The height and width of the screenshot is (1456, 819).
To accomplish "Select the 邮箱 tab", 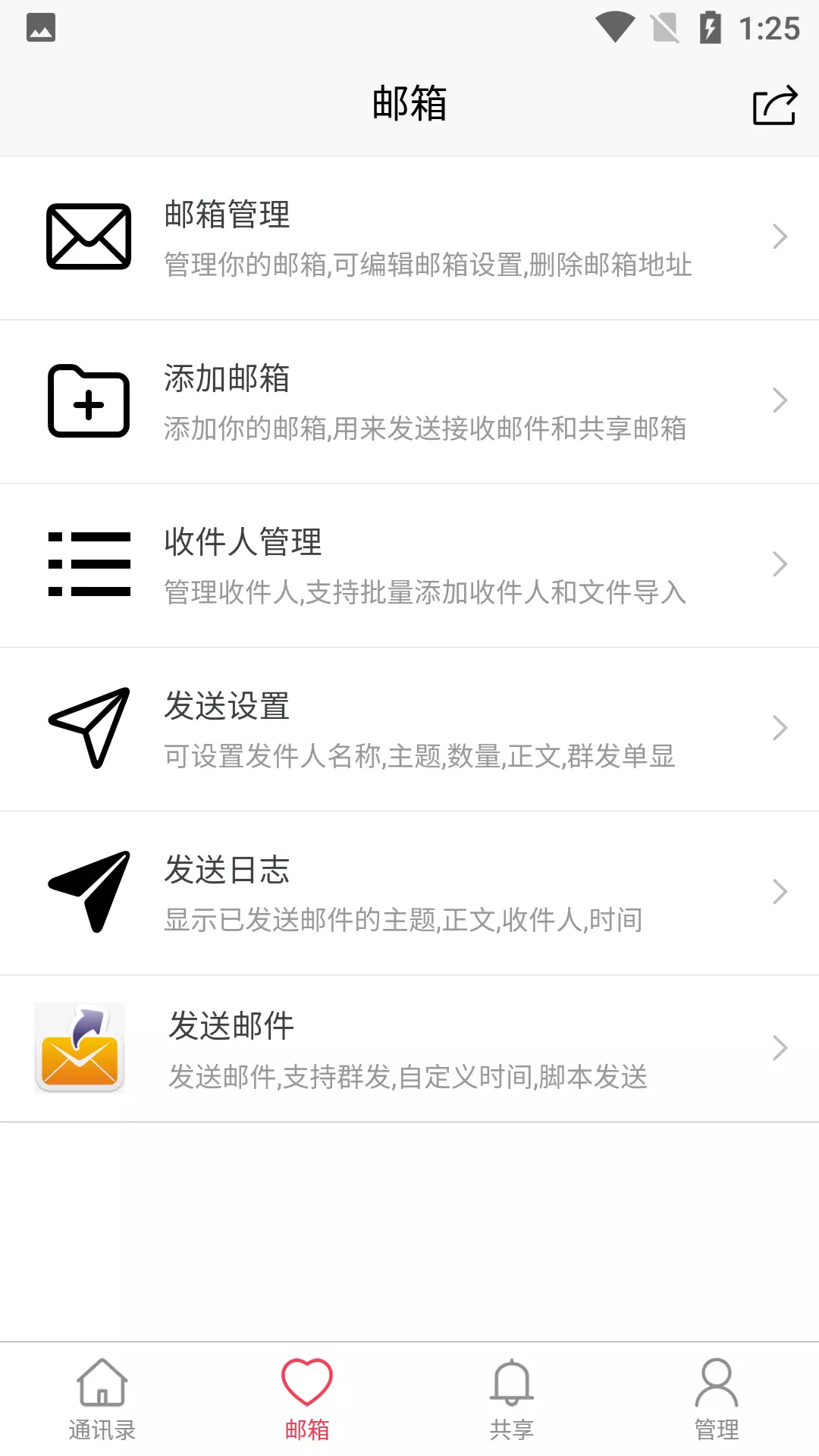I will click(x=307, y=1400).
